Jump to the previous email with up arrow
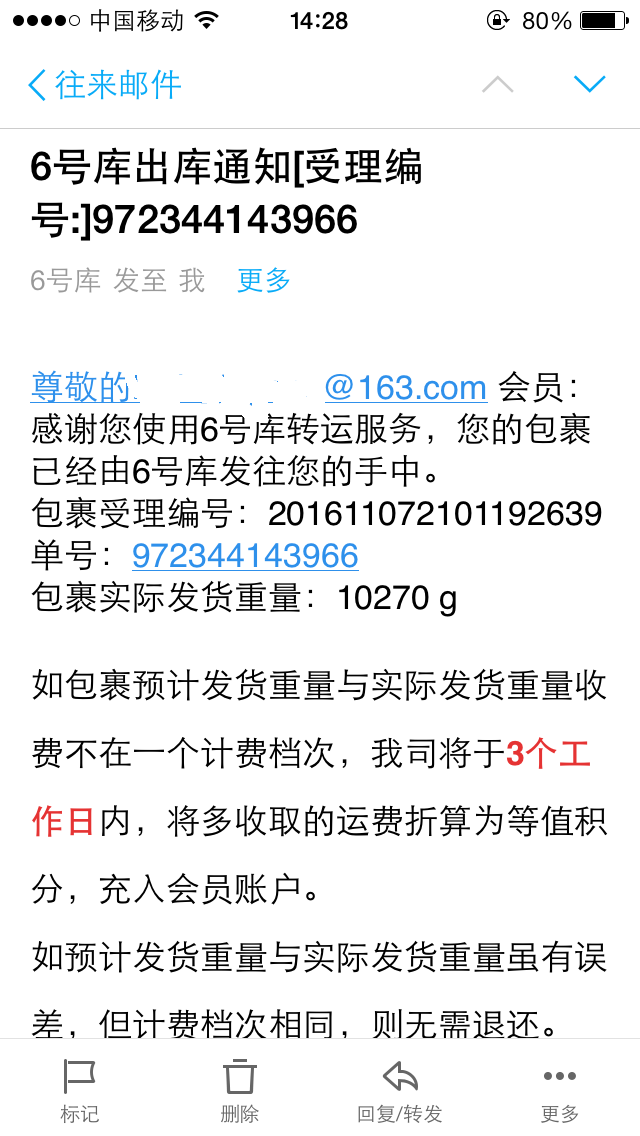 pos(498,85)
